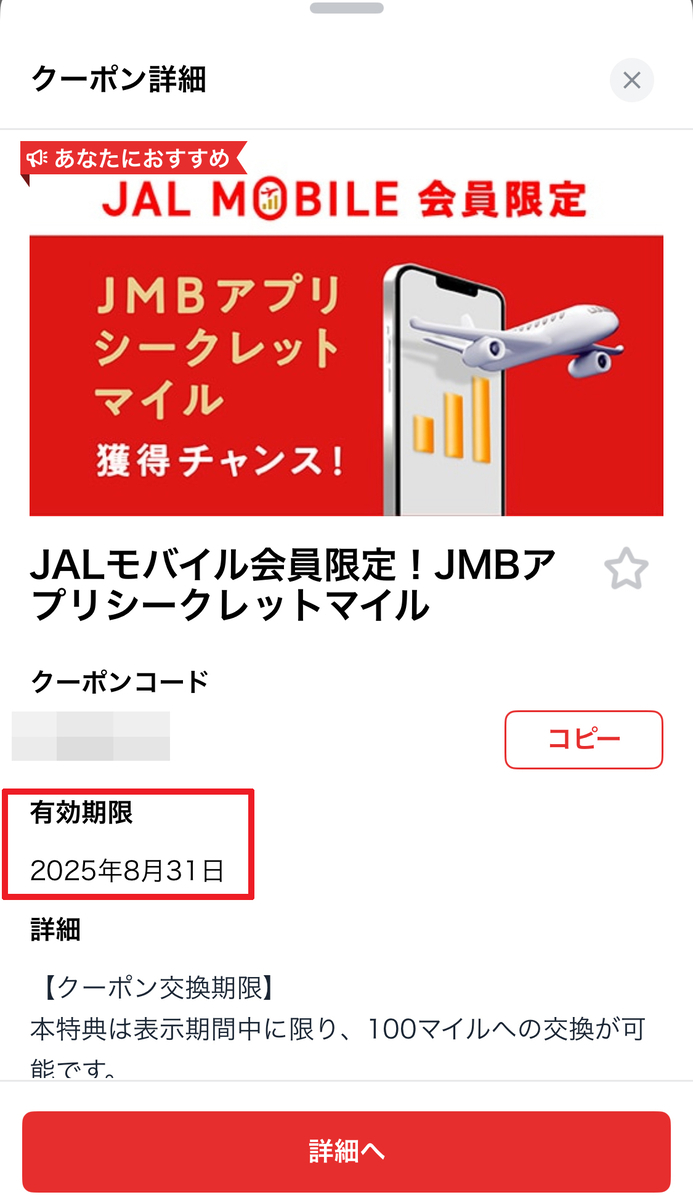Copy the coupon code
This screenshot has height=1200, width=693.
pos(583,739)
